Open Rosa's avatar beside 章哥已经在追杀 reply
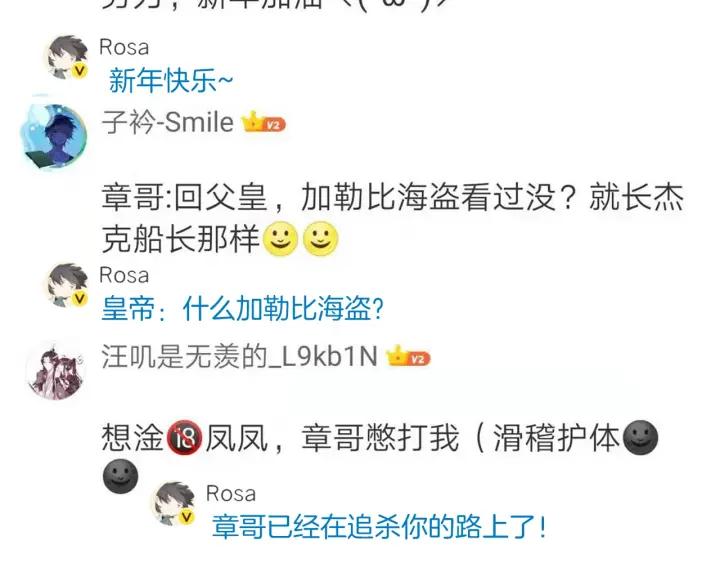Image resolution: width=720 pixels, height=563 pixels. [x=174, y=503]
